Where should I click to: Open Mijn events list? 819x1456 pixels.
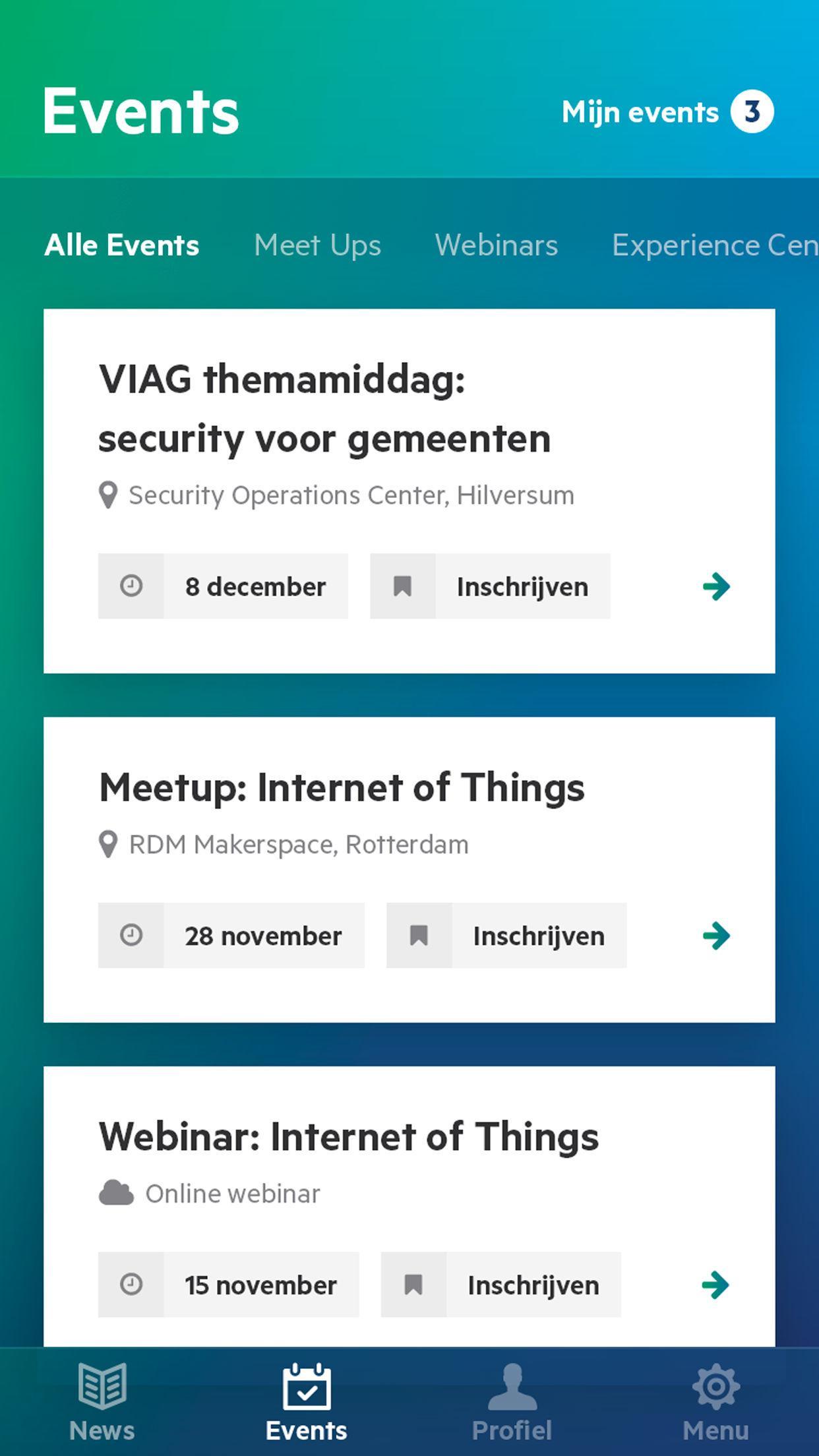coord(666,112)
